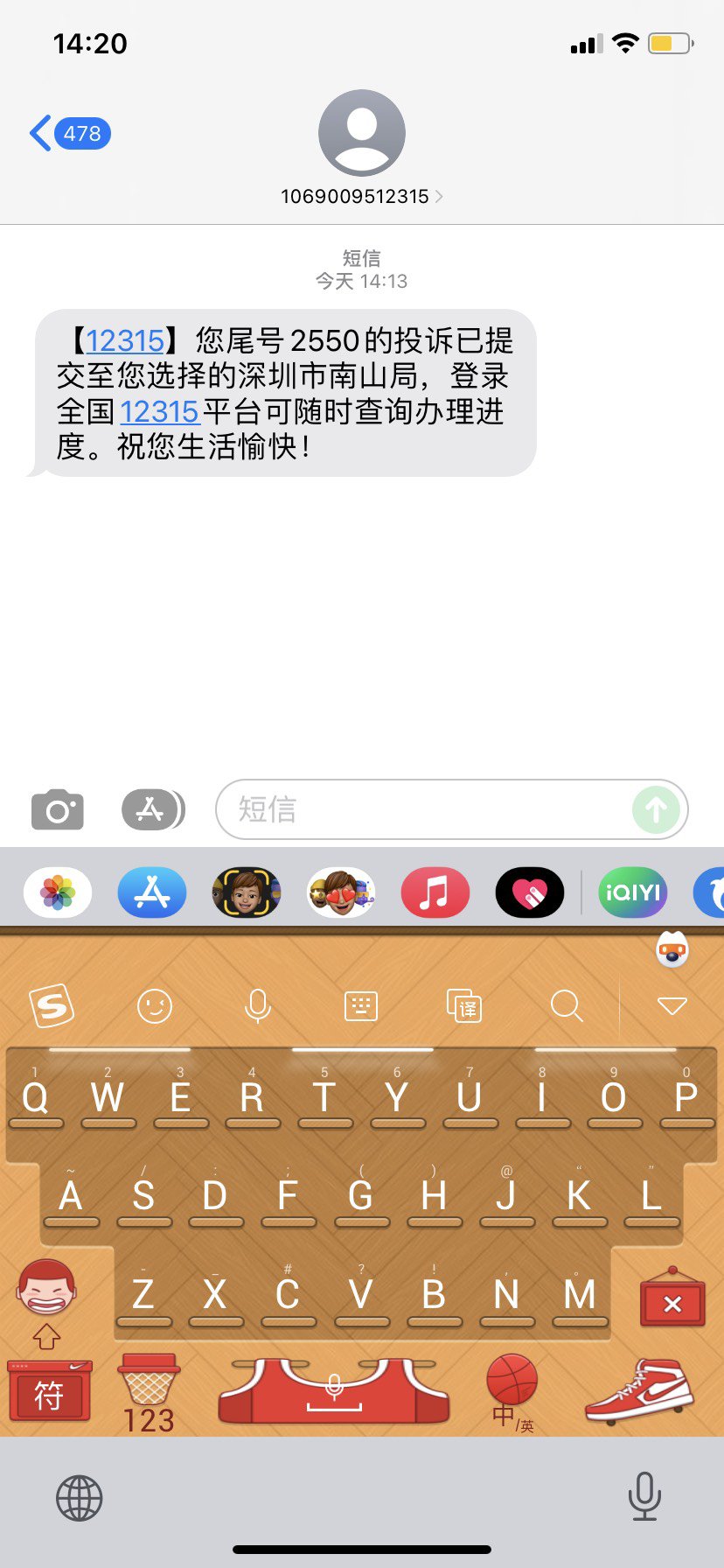
Task: Open the Sogou keyboard menu logo
Action: click(52, 1006)
